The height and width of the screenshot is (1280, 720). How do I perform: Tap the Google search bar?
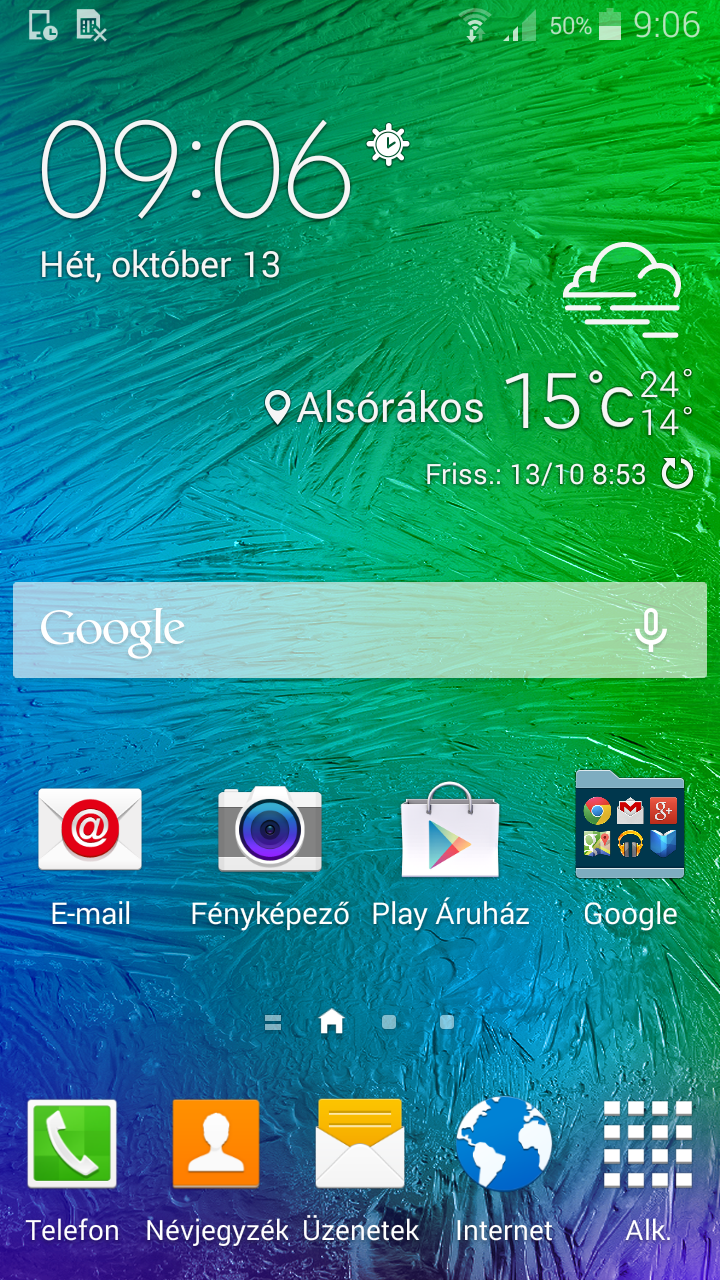coord(330,630)
